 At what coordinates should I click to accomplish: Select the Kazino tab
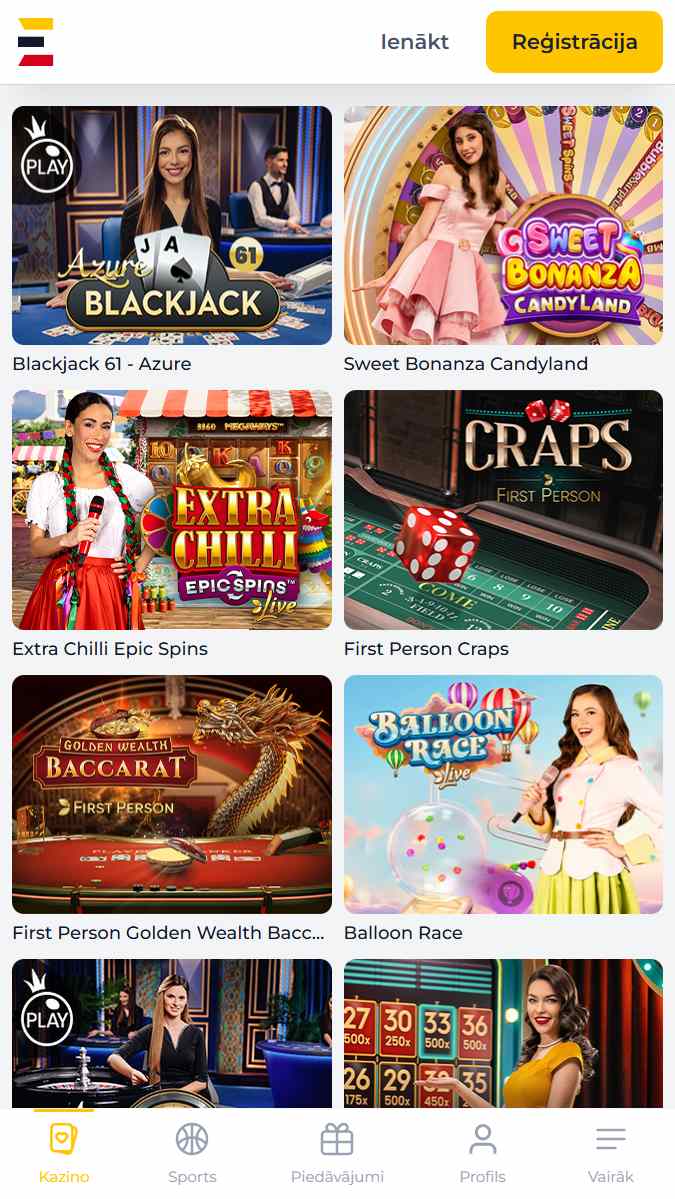(x=63, y=1154)
